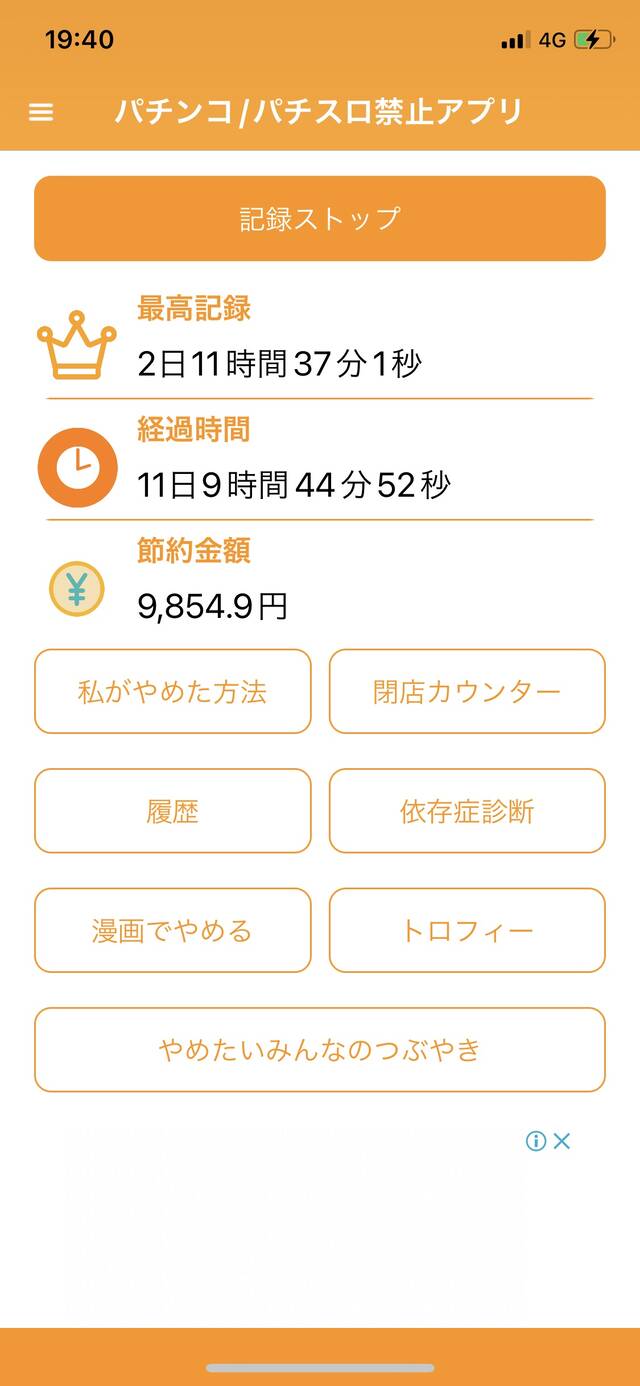View the 履歴 history
Image resolution: width=640 pixels, height=1386 pixels.
coord(173,811)
